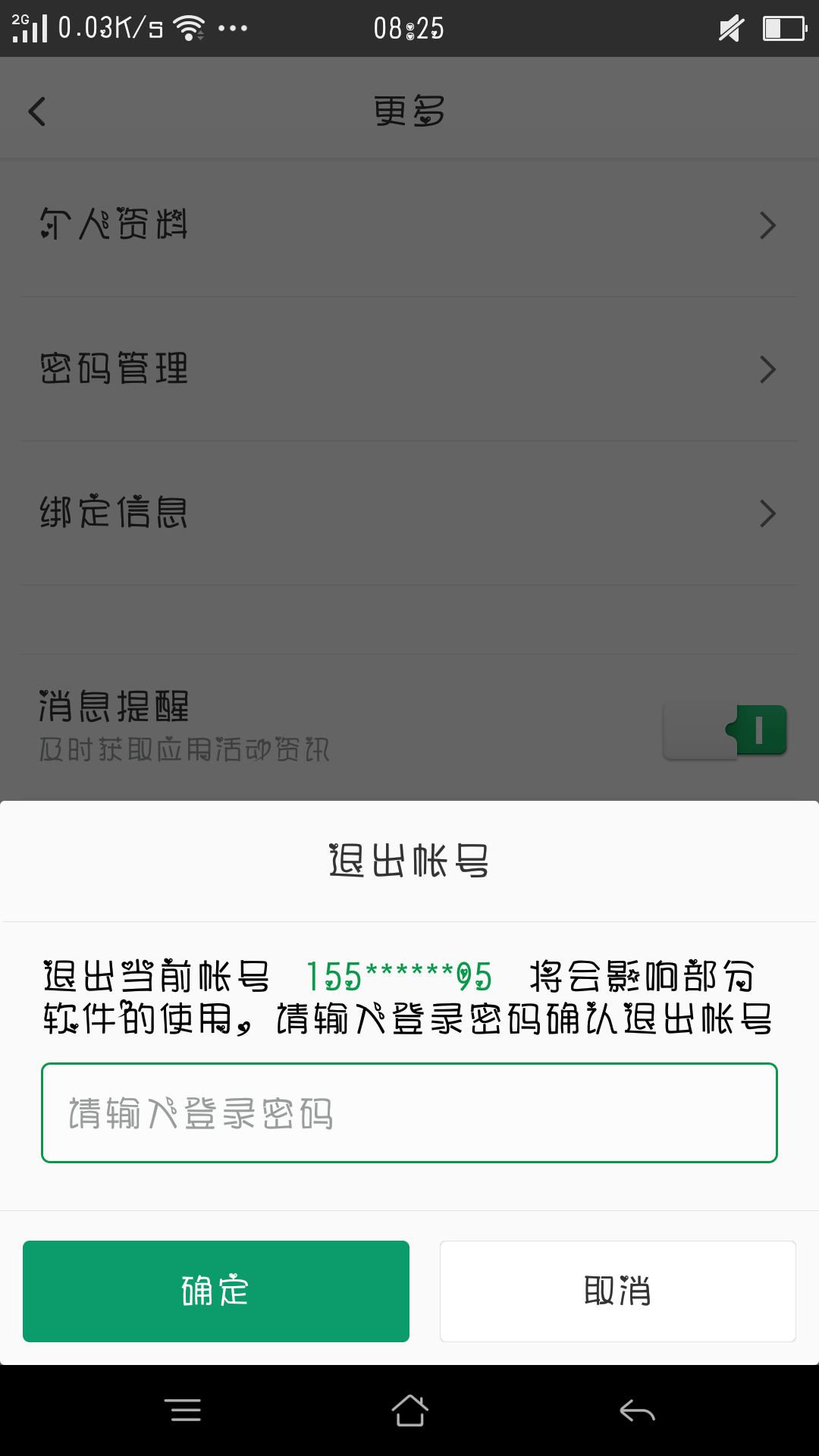
Task: Tap the battery icon in status bar
Action: click(783, 29)
